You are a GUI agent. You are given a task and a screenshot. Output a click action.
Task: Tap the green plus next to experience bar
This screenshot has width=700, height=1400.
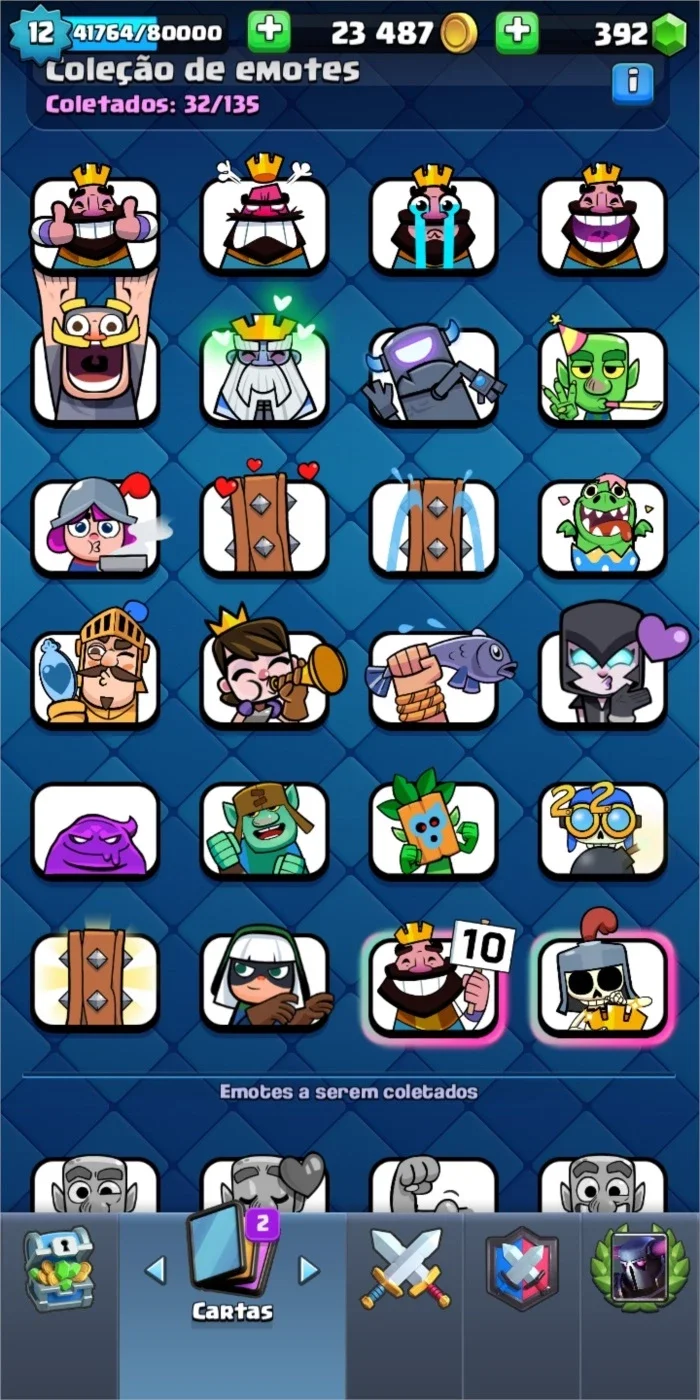tap(268, 33)
